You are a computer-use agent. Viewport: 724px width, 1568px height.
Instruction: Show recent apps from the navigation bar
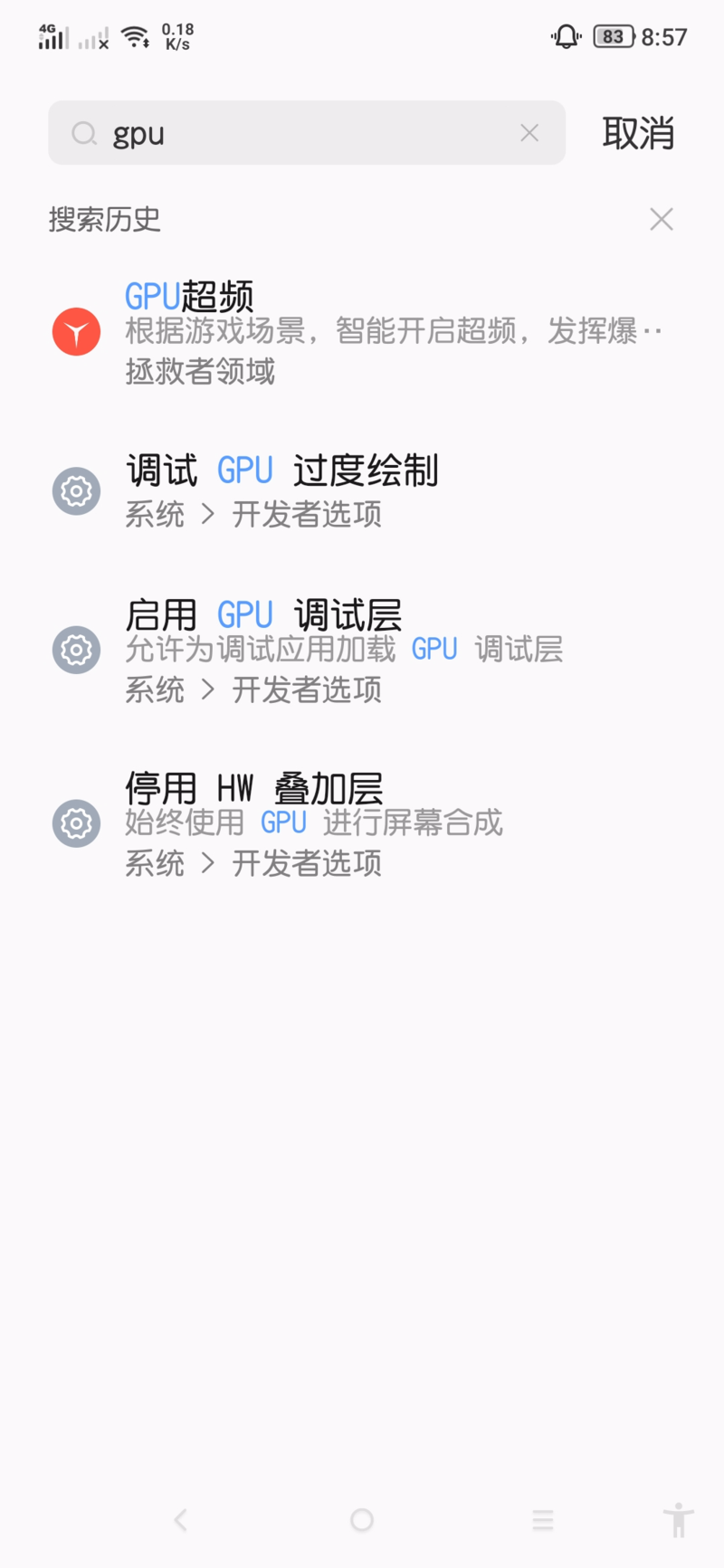click(x=543, y=1519)
